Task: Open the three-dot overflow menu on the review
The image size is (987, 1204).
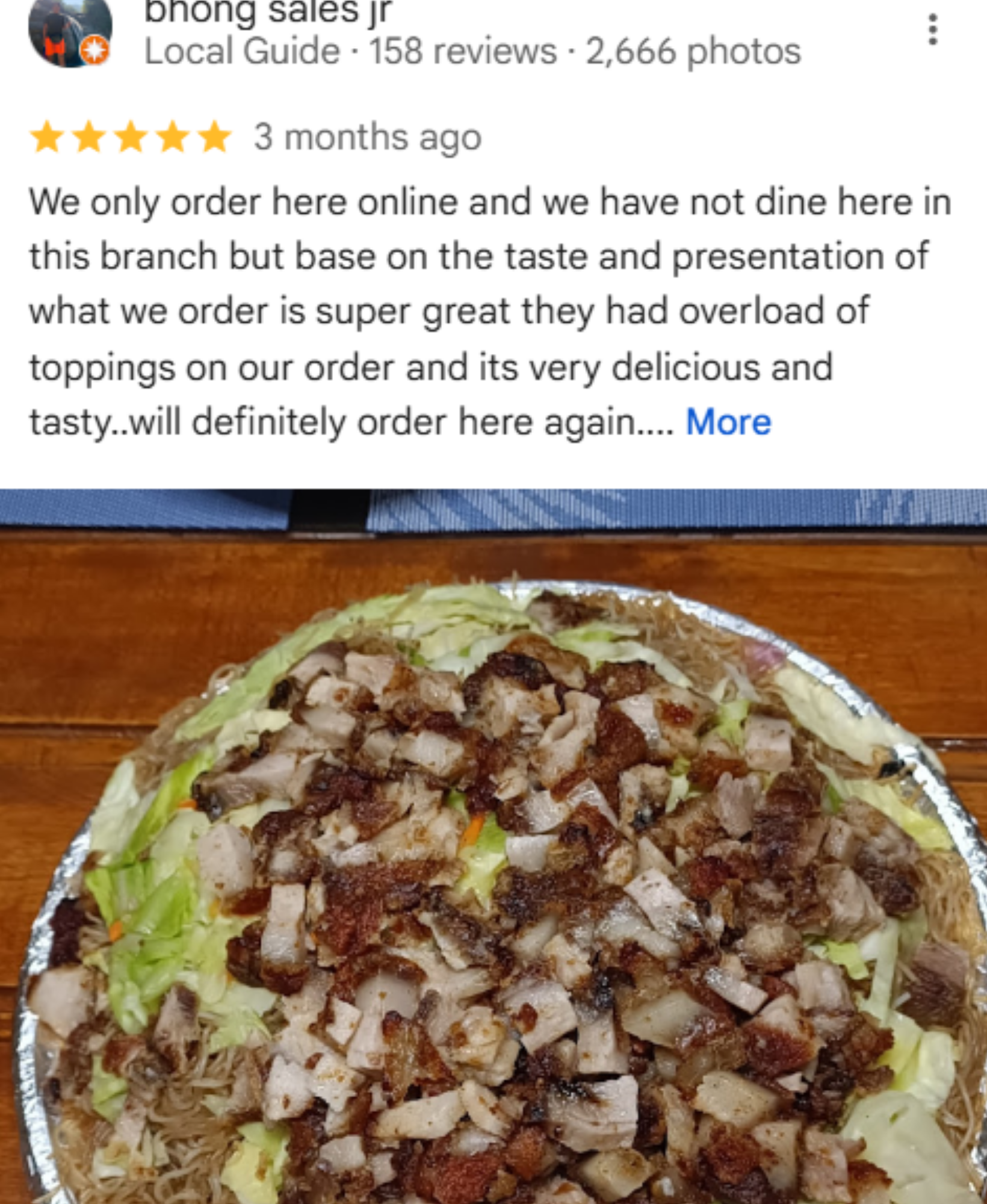Action: [x=932, y=30]
